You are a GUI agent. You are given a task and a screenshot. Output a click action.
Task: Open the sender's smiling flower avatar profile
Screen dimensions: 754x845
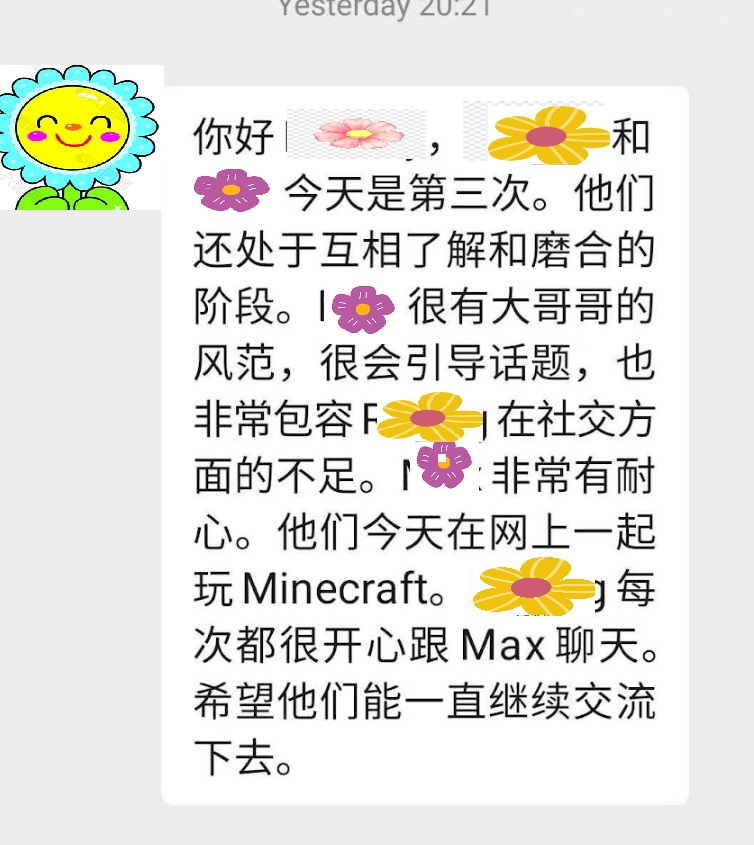click(80, 137)
